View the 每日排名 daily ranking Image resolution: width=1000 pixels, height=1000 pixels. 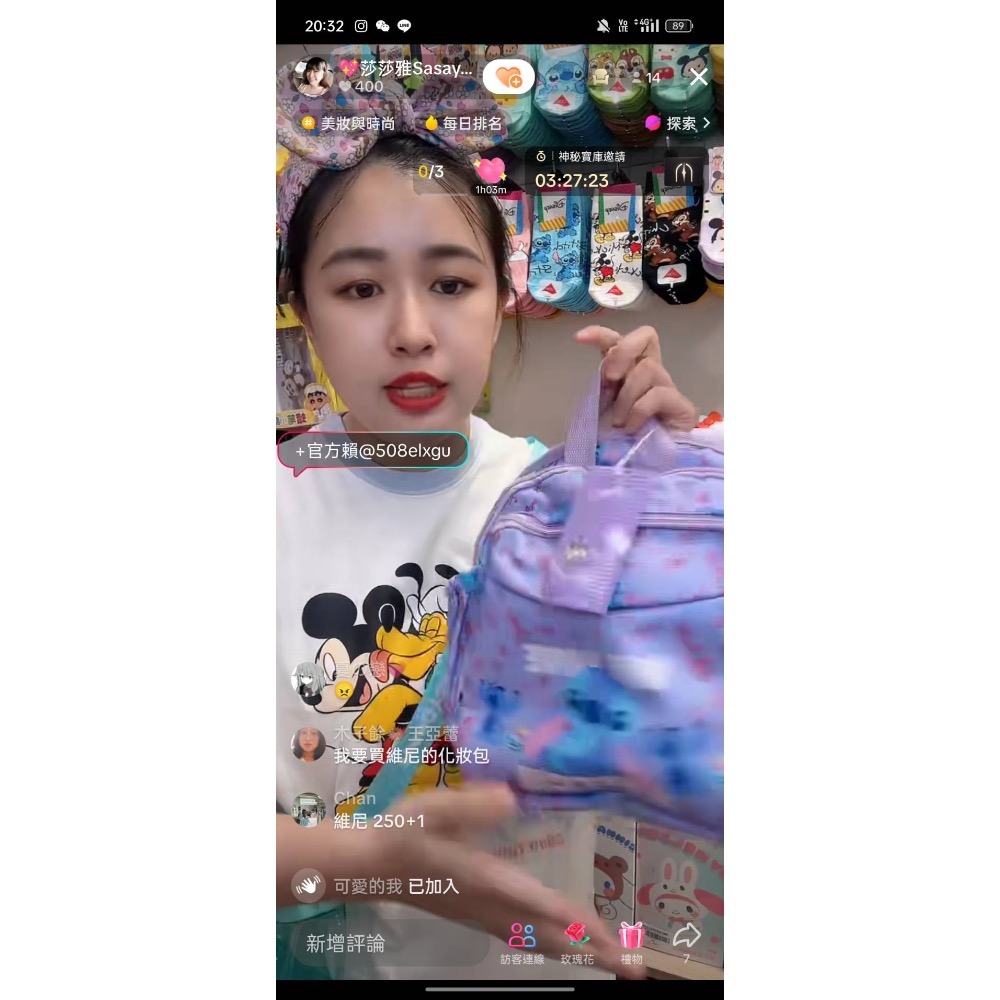click(463, 123)
